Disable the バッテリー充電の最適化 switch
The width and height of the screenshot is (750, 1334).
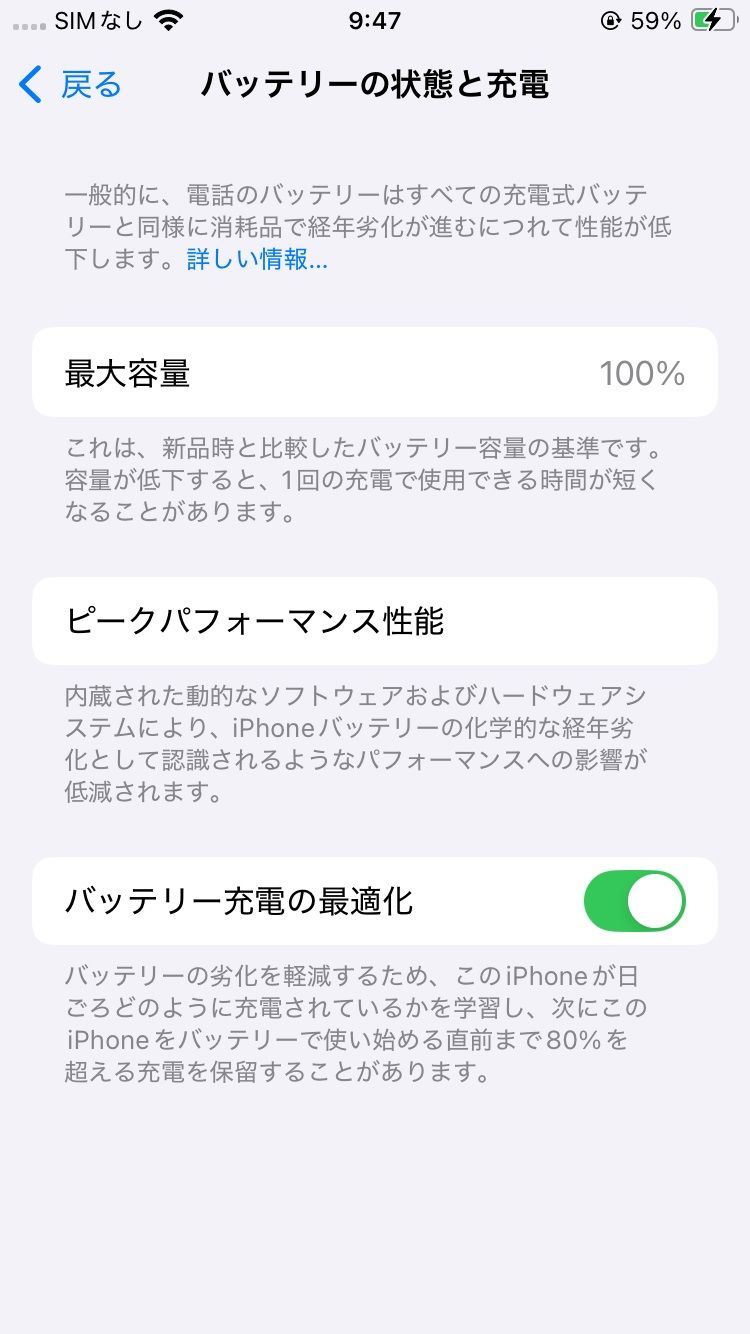(635, 901)
